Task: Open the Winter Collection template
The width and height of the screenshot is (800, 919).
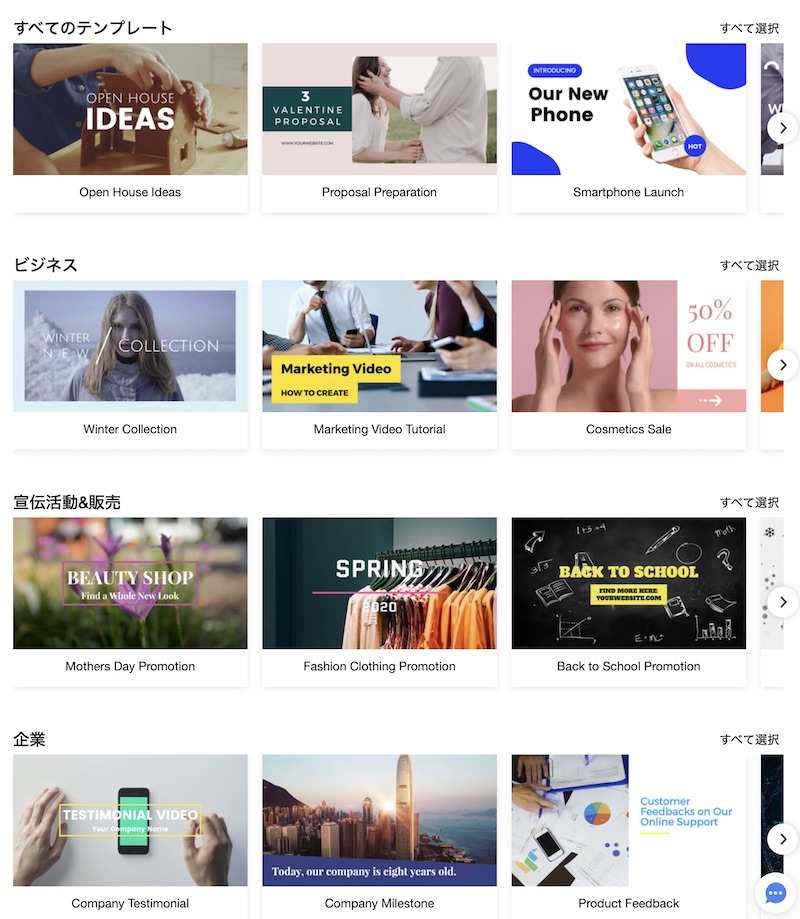Action: pyautogui.click(x=130, y=347)
